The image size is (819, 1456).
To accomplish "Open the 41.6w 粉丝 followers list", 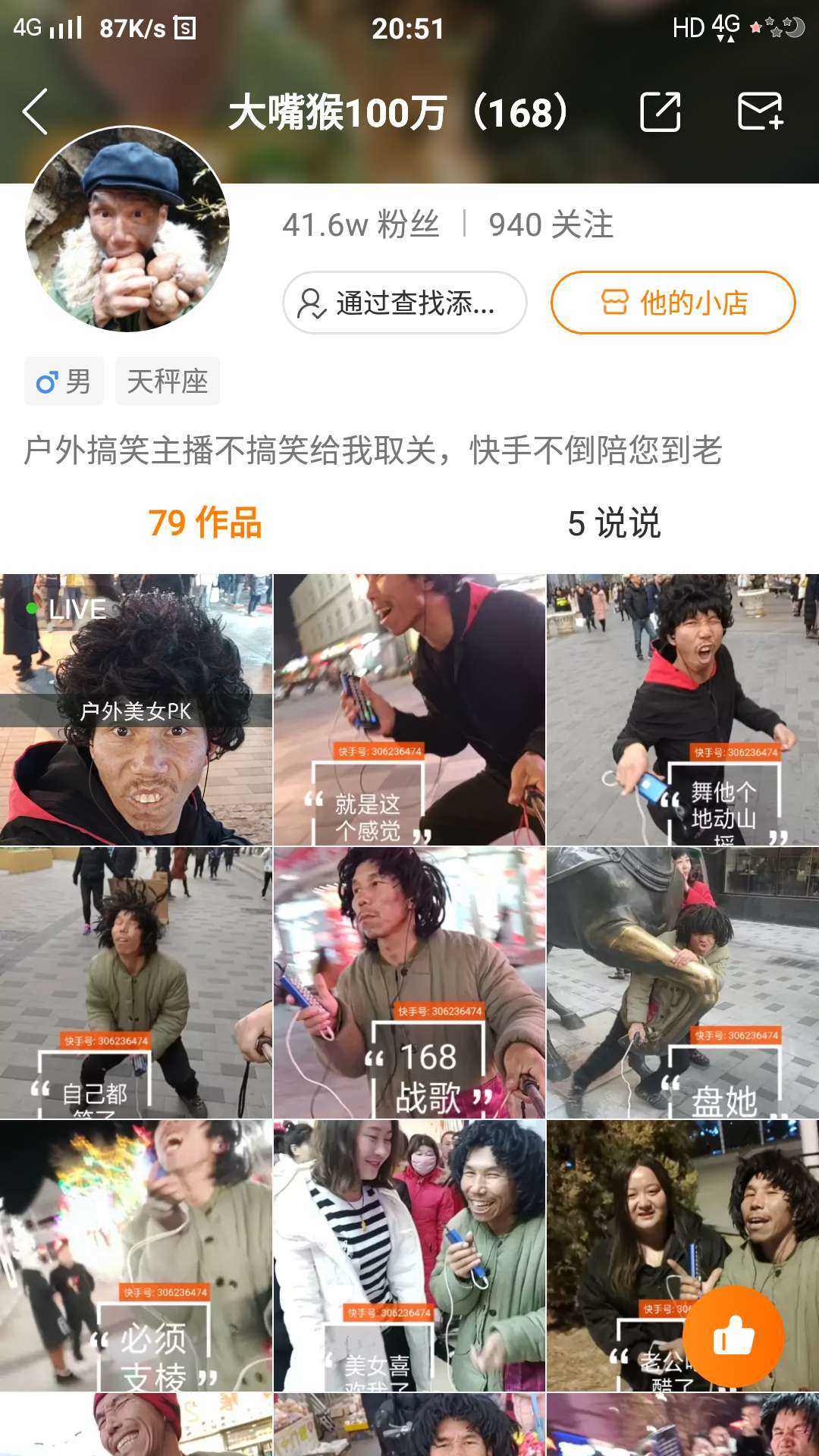I will [361, 224].
